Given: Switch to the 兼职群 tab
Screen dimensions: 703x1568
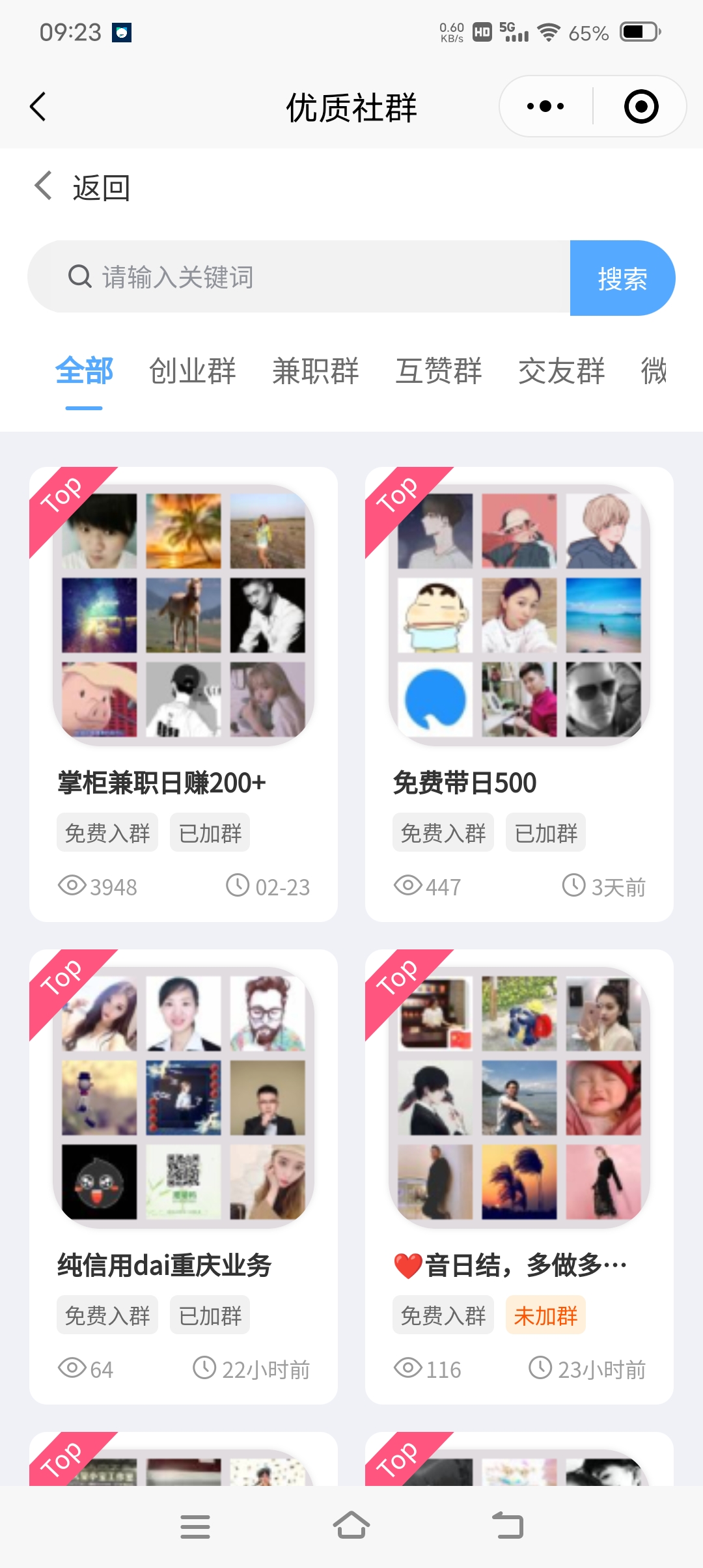Looking at the screenshot, I should tap(316, 372).
